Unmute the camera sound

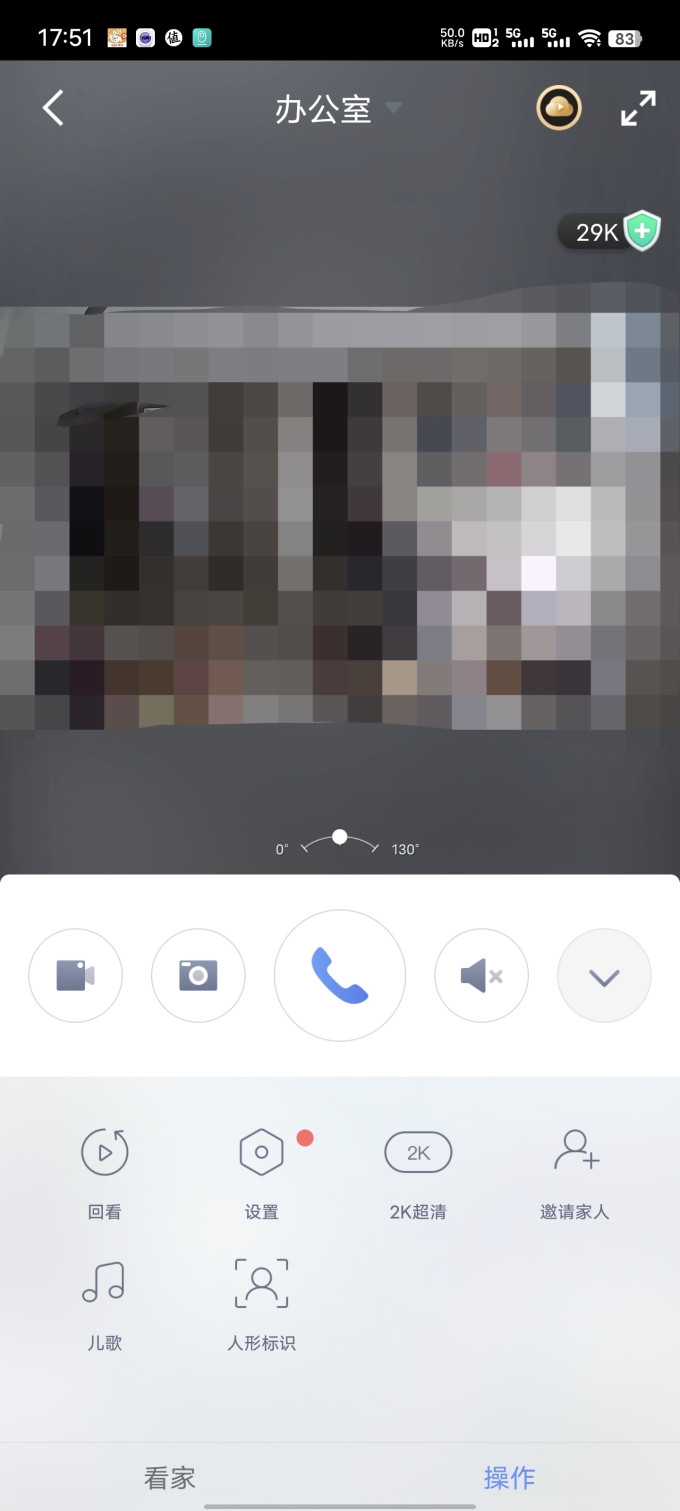coord(481,976)
